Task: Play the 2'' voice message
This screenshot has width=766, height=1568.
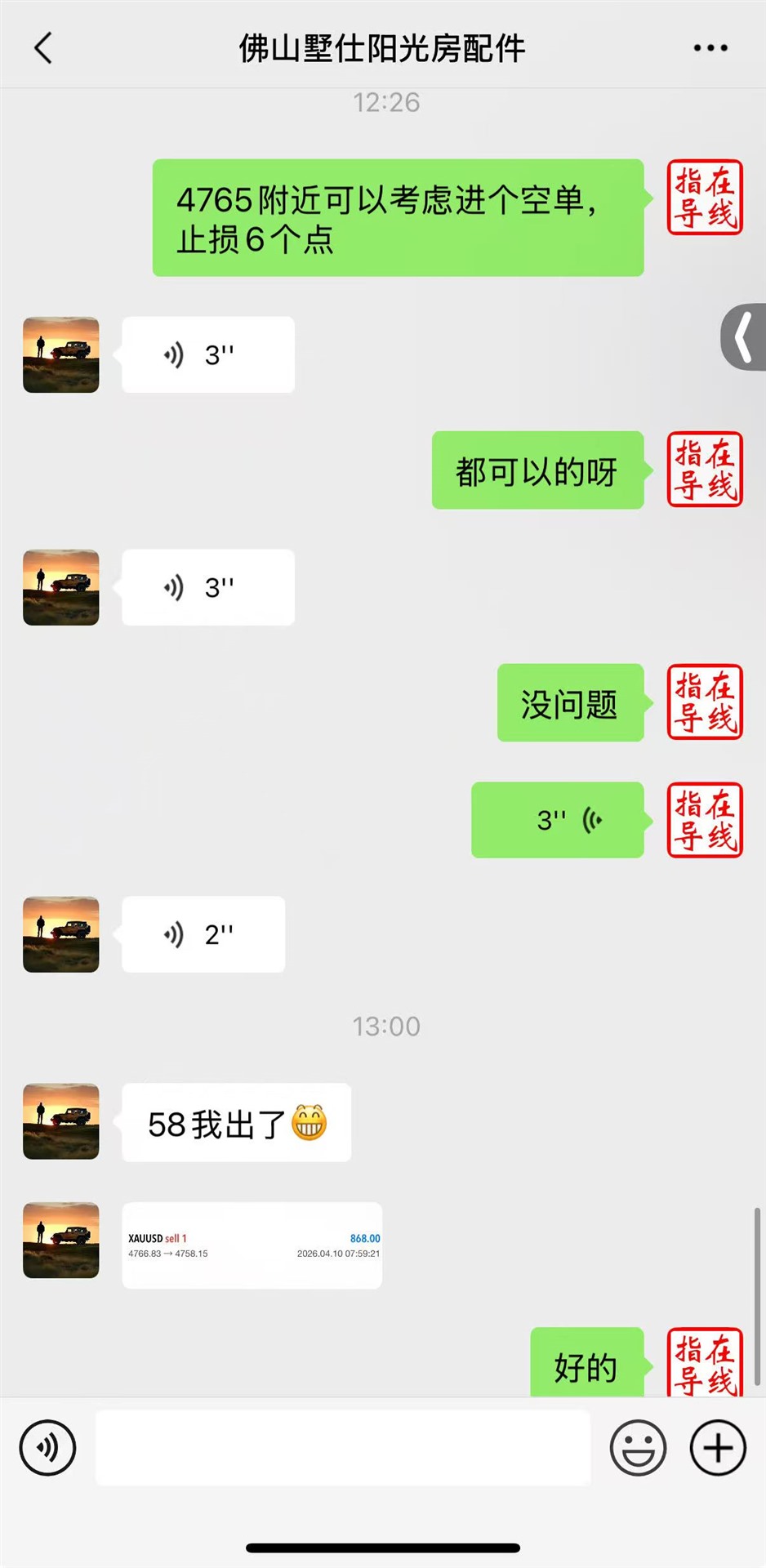Action: 203,934
